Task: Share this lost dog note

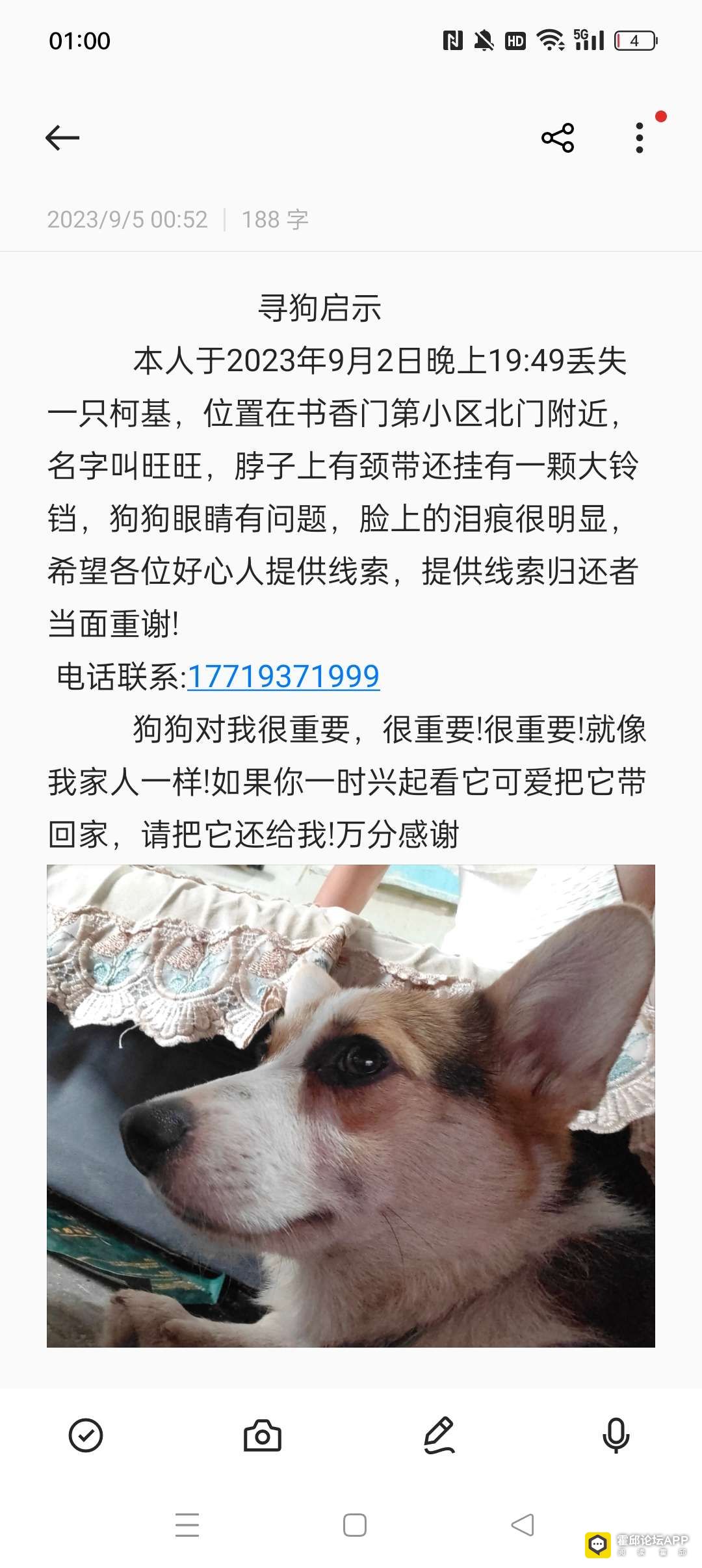Action: click(x=558, y=138)
